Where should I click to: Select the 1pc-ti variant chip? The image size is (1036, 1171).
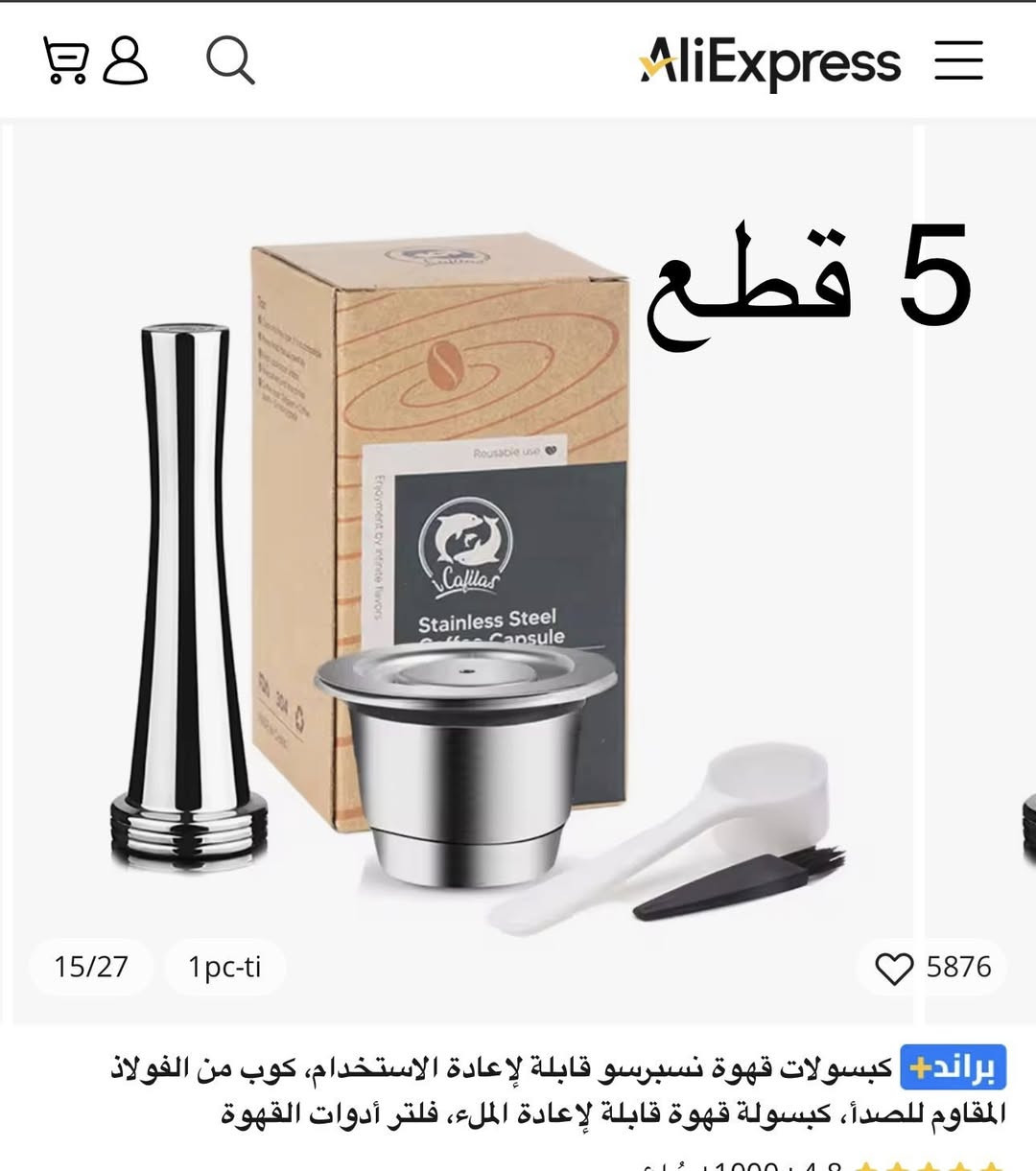[x=224, y=967]
